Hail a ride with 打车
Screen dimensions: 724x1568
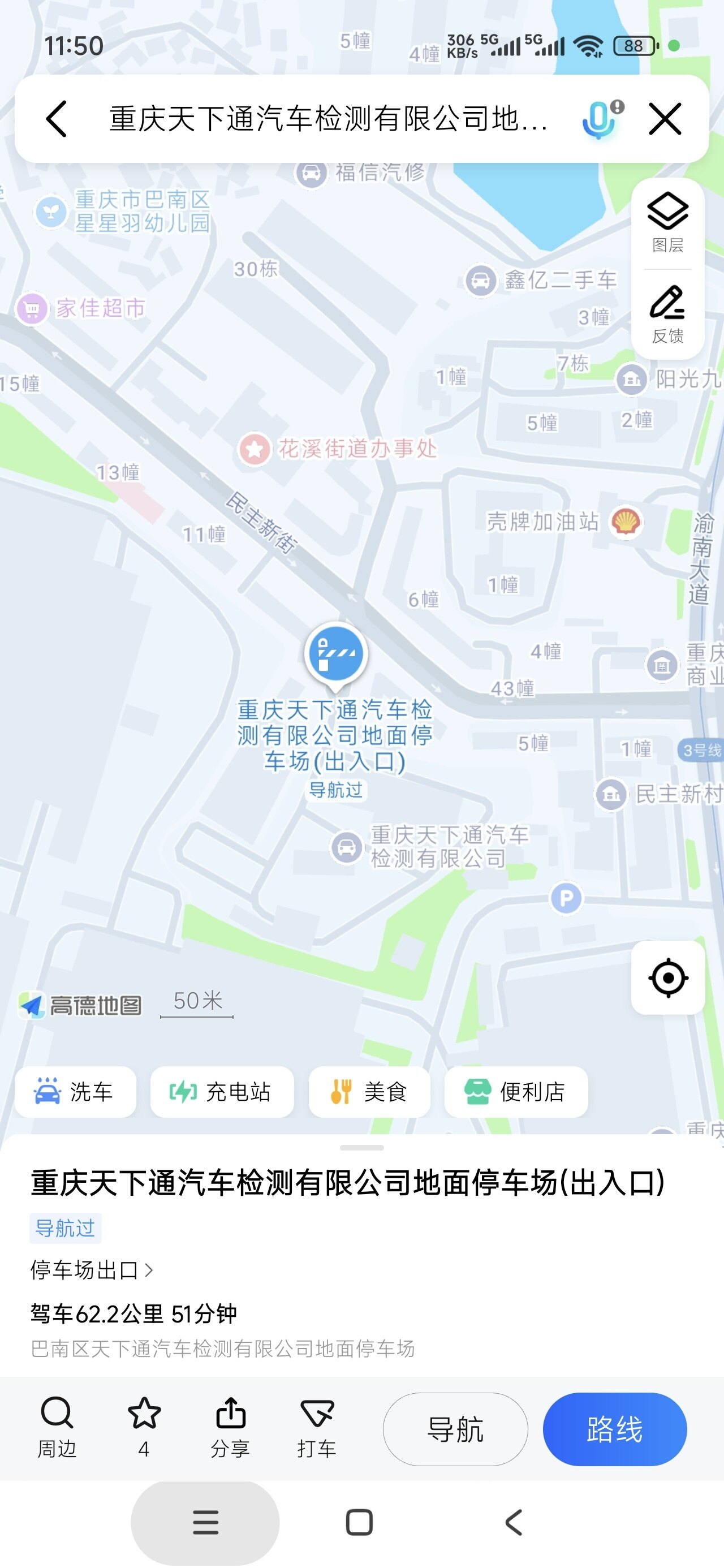317,1428
